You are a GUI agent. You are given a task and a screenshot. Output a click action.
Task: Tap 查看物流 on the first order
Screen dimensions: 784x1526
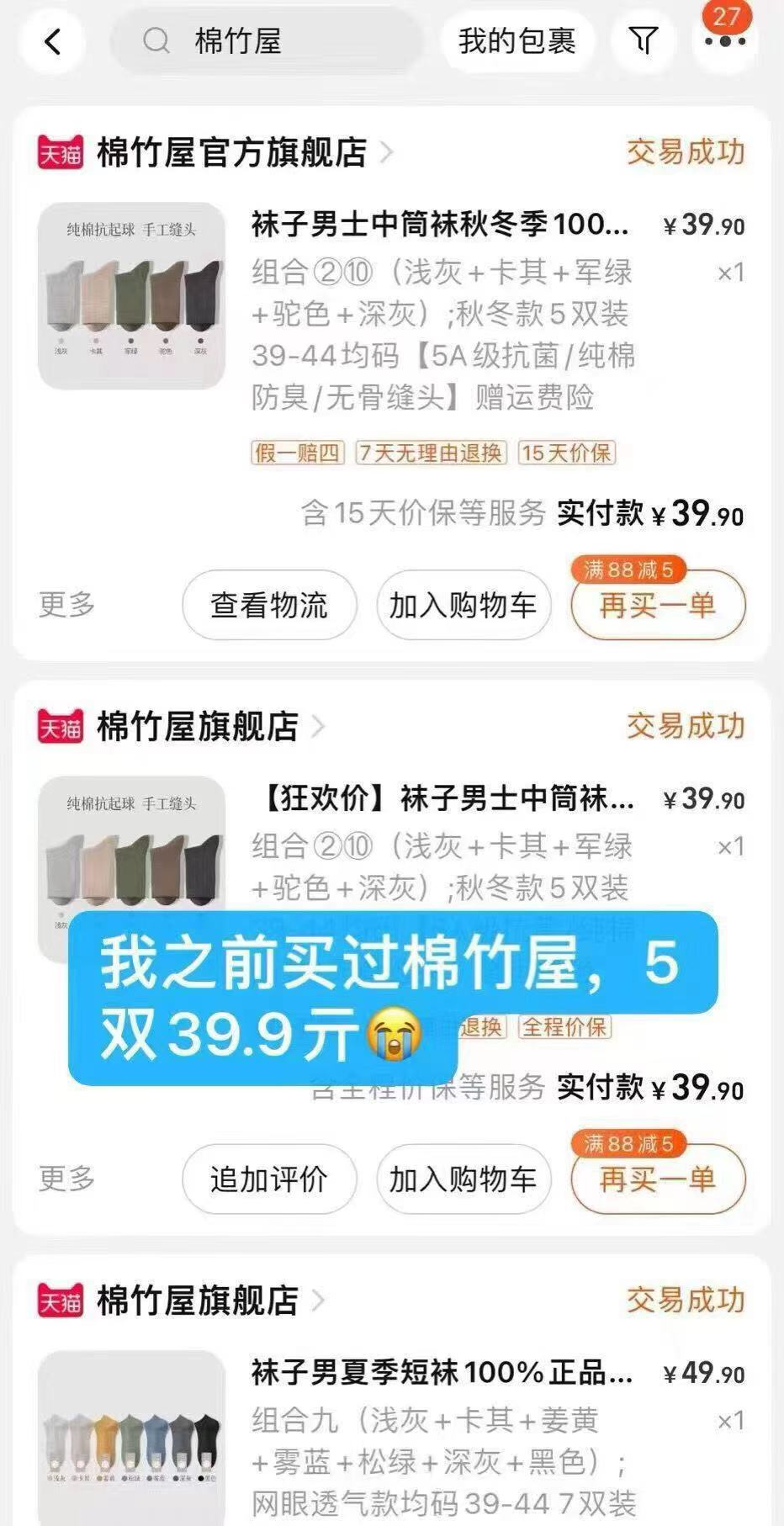pyautogui.click(x=269, y=606)
